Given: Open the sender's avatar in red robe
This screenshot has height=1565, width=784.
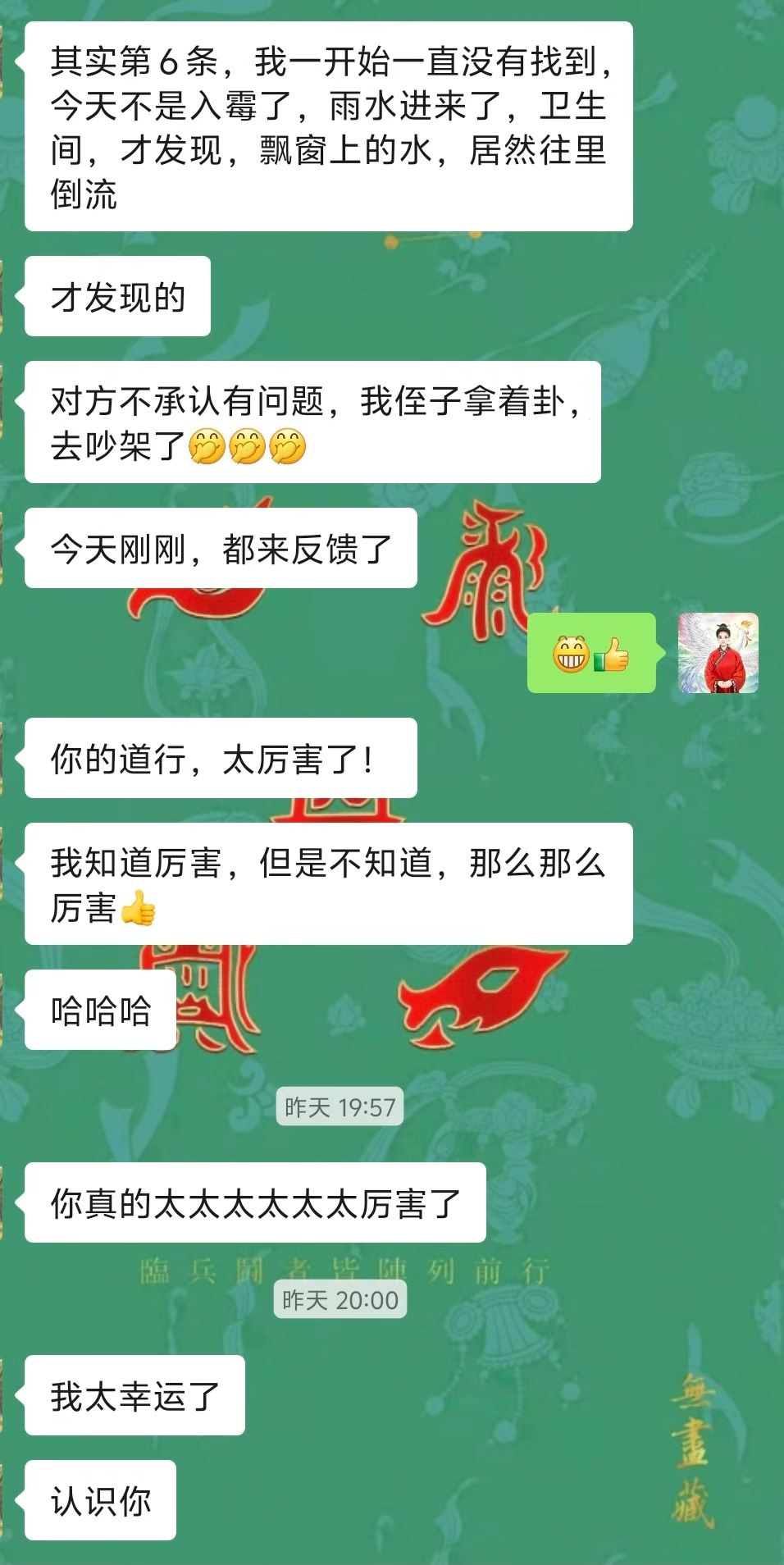Looking at the screenshot, I should pyautogui.click(x=718, y=653).
